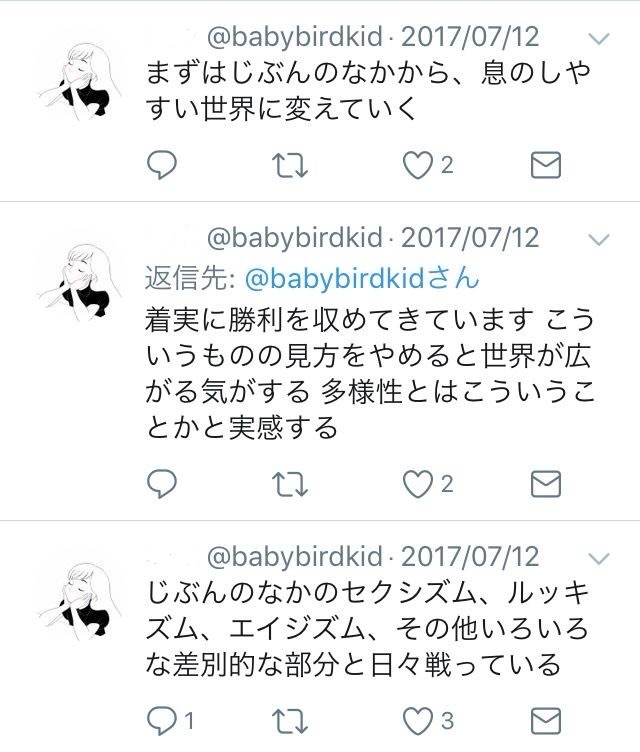Open dropdown menu on tweet starting まずはじぶんのなかから
The image size is (640, 752).
click(x=598, y=39)
